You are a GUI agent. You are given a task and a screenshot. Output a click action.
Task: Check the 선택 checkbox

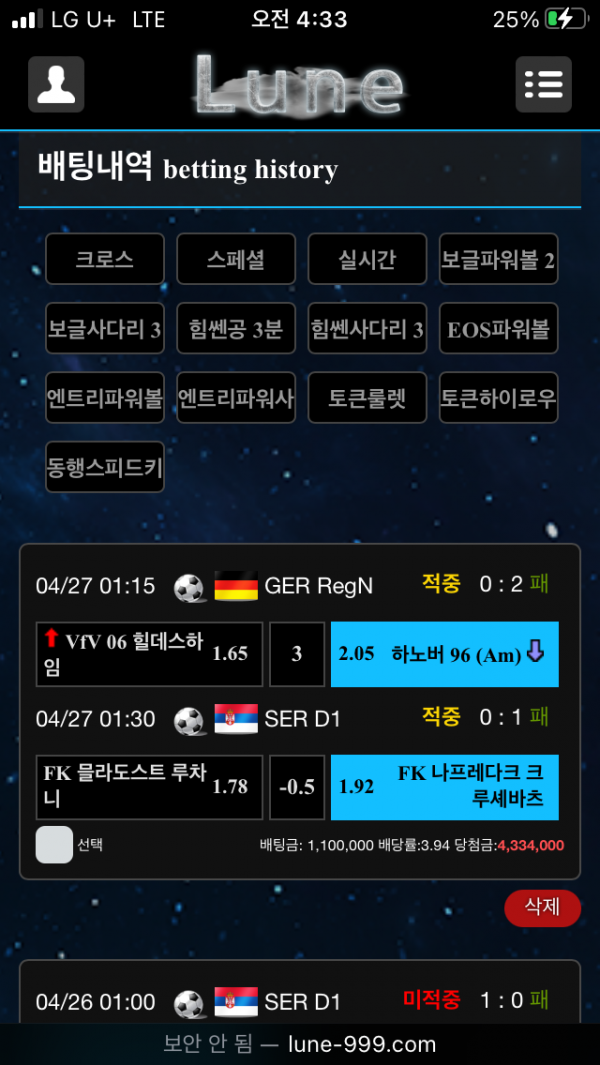coord(54,845)
